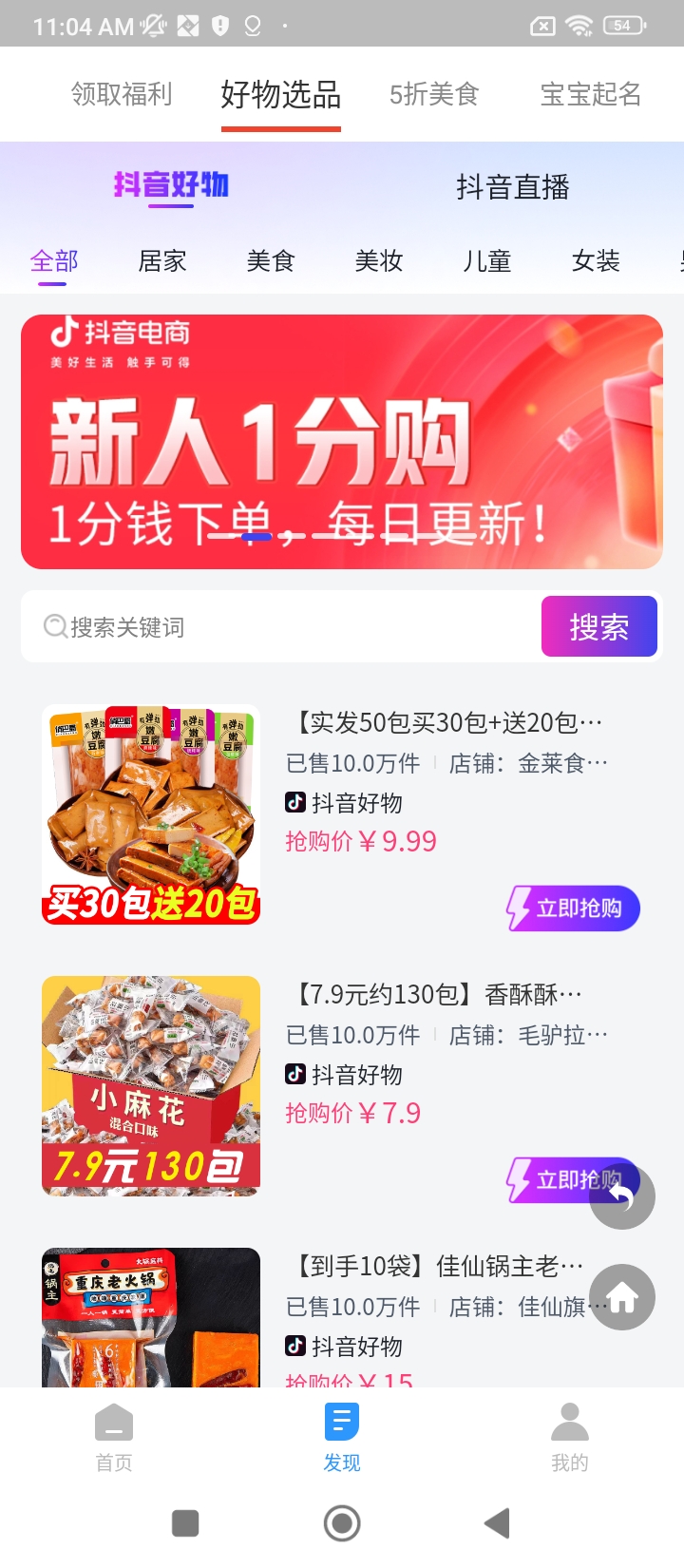
Task: Tap the purple 搜索 button
Action: tap(598, 627)
